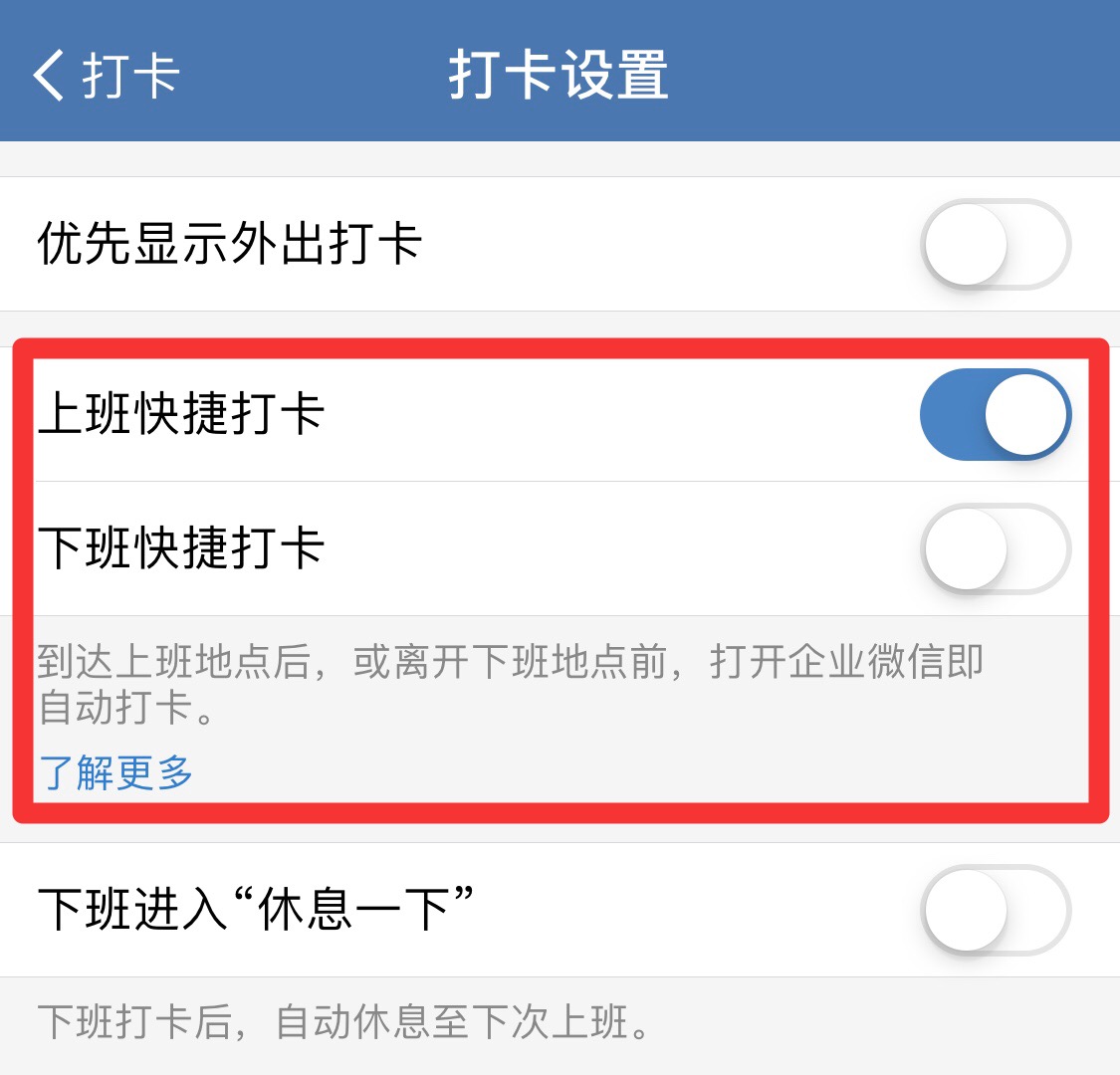Screen dimensions: 1120x1075
Task: Open the 了解更多 link
Action: pos(115,772)
